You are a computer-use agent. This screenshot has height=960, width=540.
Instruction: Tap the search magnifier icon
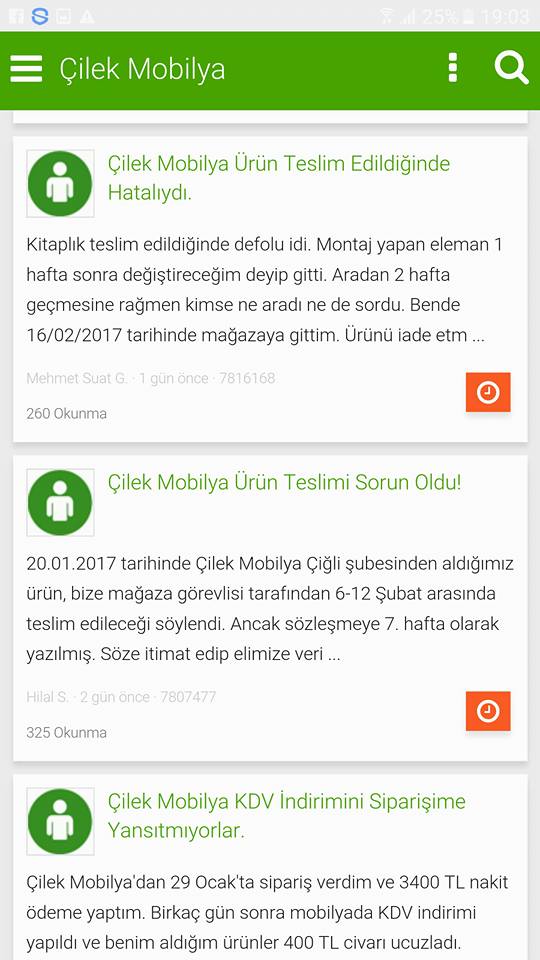tap(511, 67)
